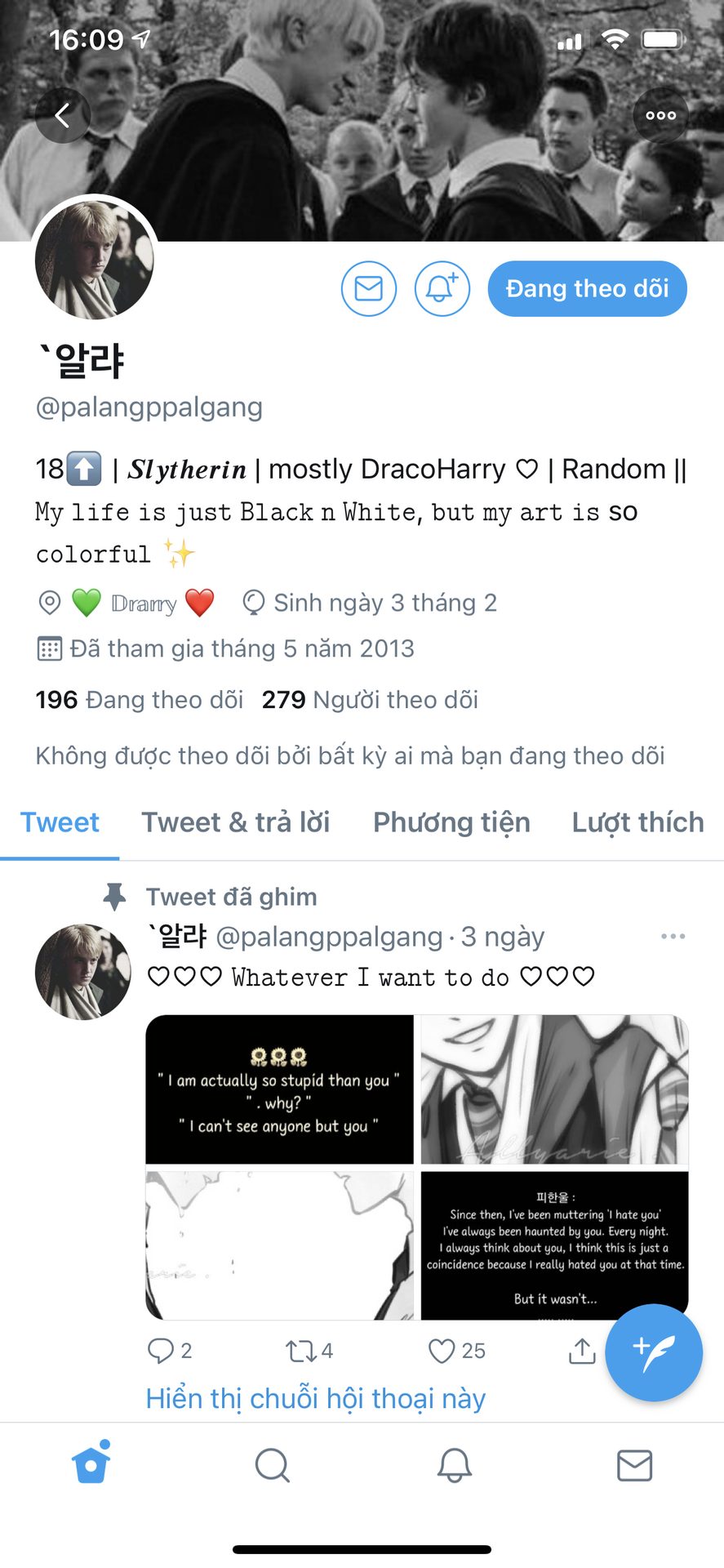The image size is (724, 1568).
Task: Switch to the Lượt thích tab
Action: (637, 822)
